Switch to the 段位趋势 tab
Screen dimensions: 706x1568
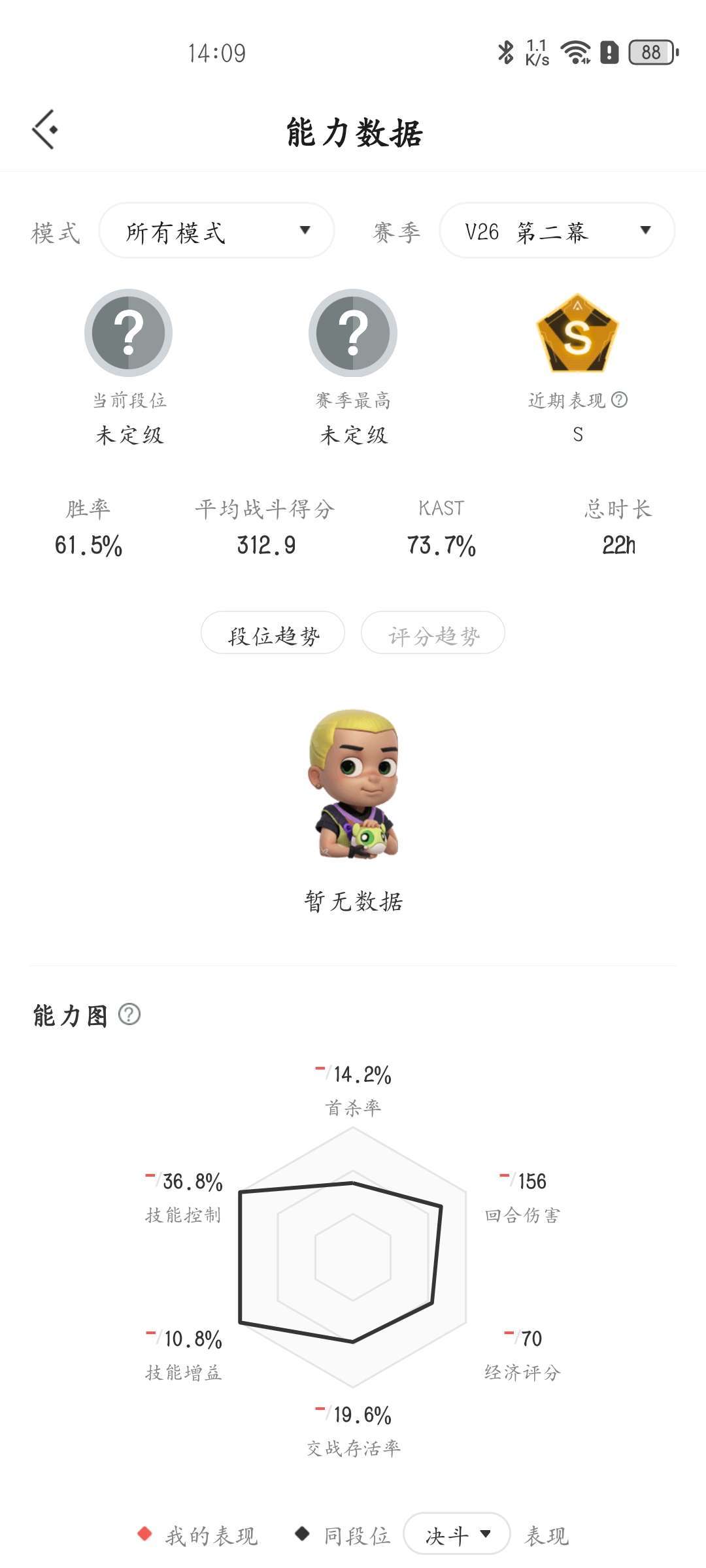point(273,633)
